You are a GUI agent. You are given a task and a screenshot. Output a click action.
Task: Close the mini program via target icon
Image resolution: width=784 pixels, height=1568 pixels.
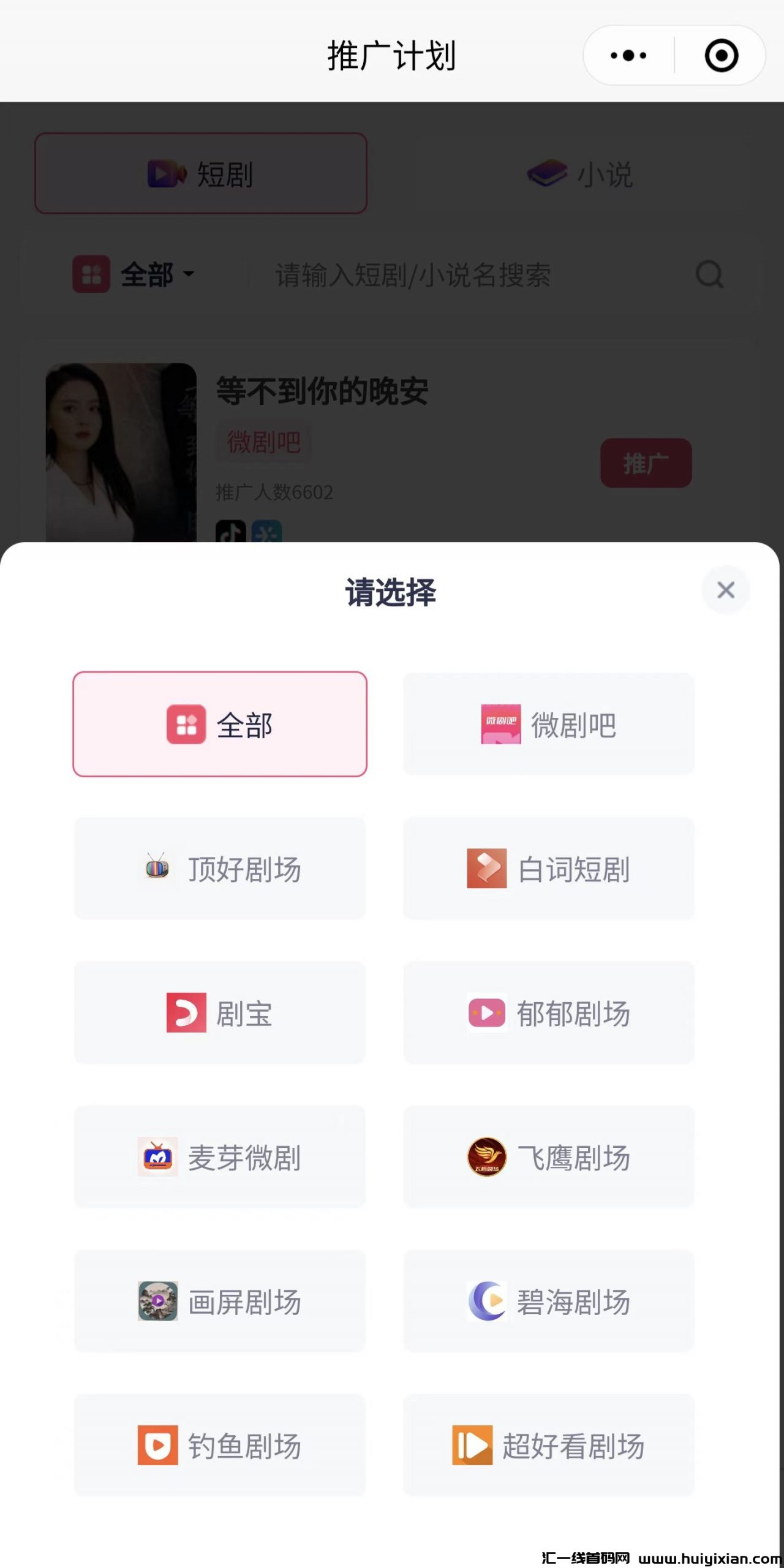[721, 56]
